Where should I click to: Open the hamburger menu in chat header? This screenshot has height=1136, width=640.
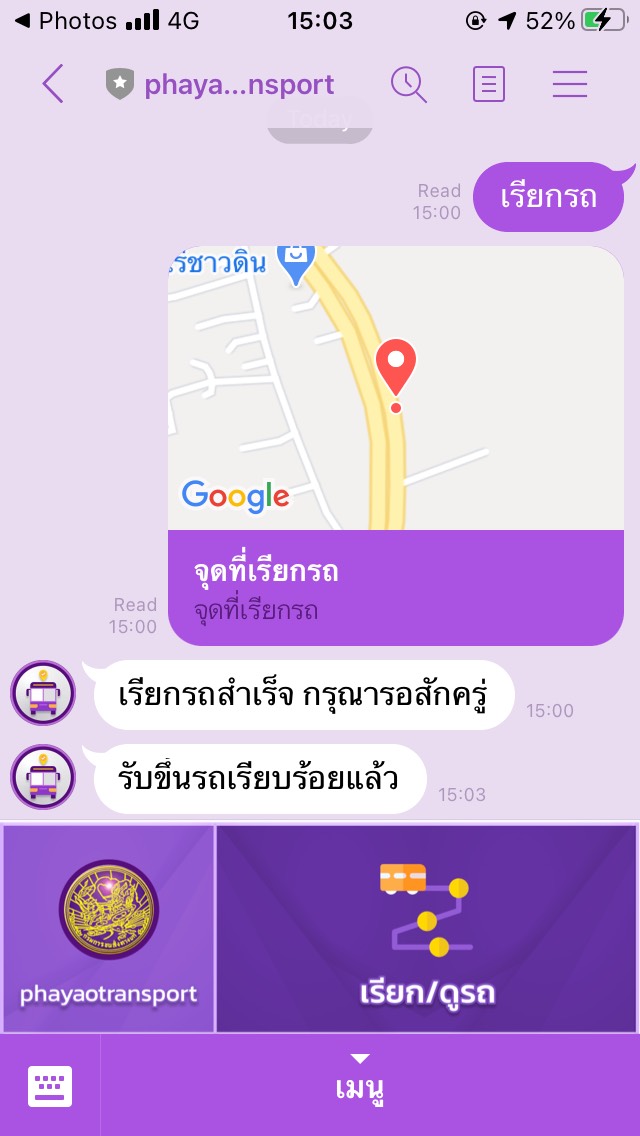(x=570, y=84)
